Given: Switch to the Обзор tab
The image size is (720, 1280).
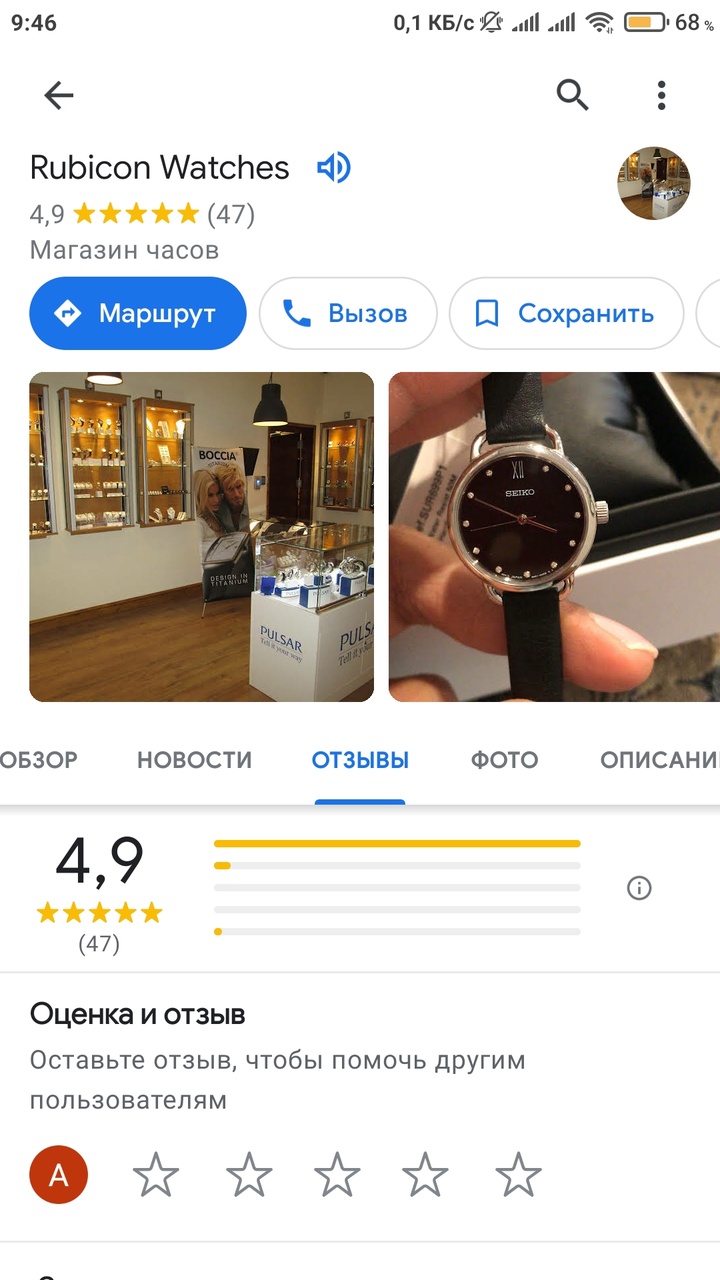Looking at the screenshot, I should [x=38, y=760].
